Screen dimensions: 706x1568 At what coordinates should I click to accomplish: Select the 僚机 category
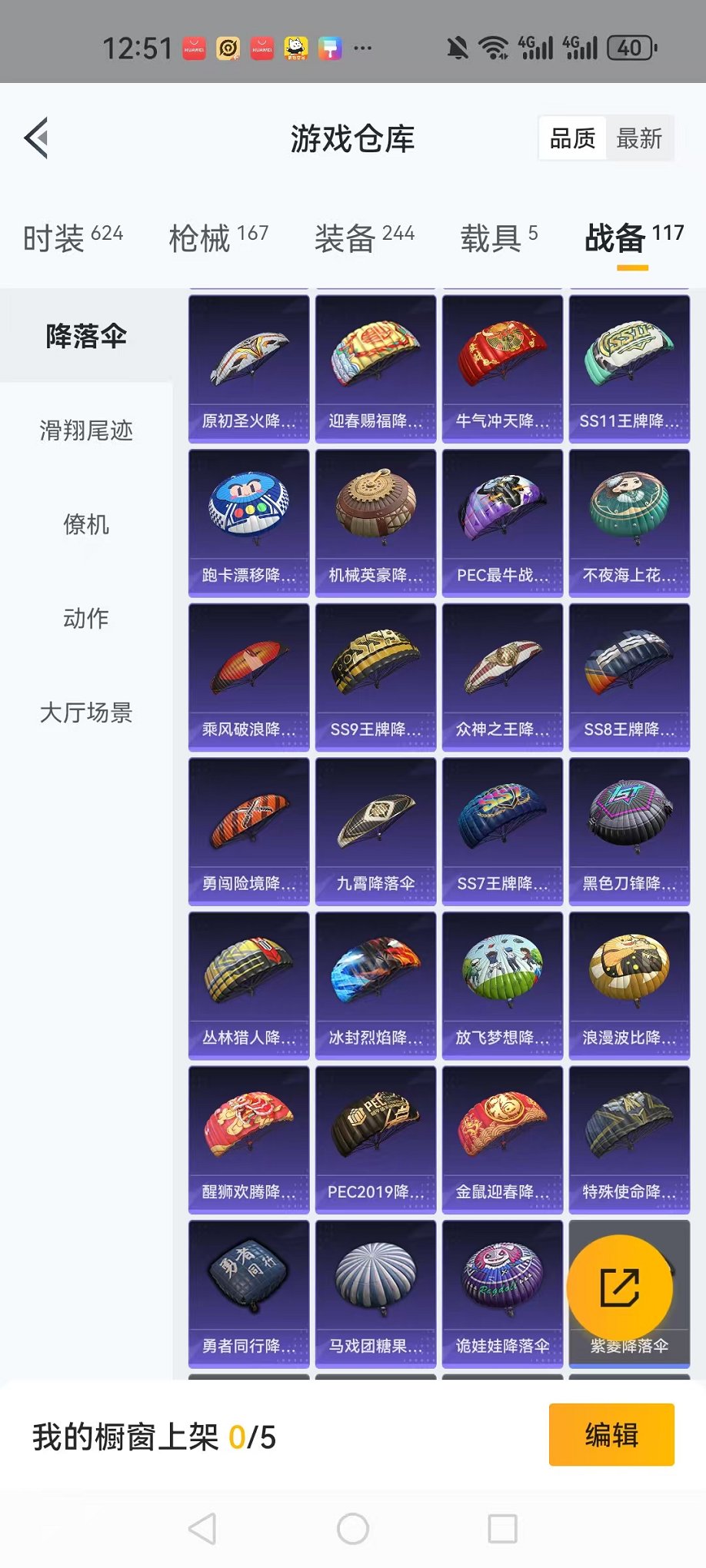coord(86,525)
